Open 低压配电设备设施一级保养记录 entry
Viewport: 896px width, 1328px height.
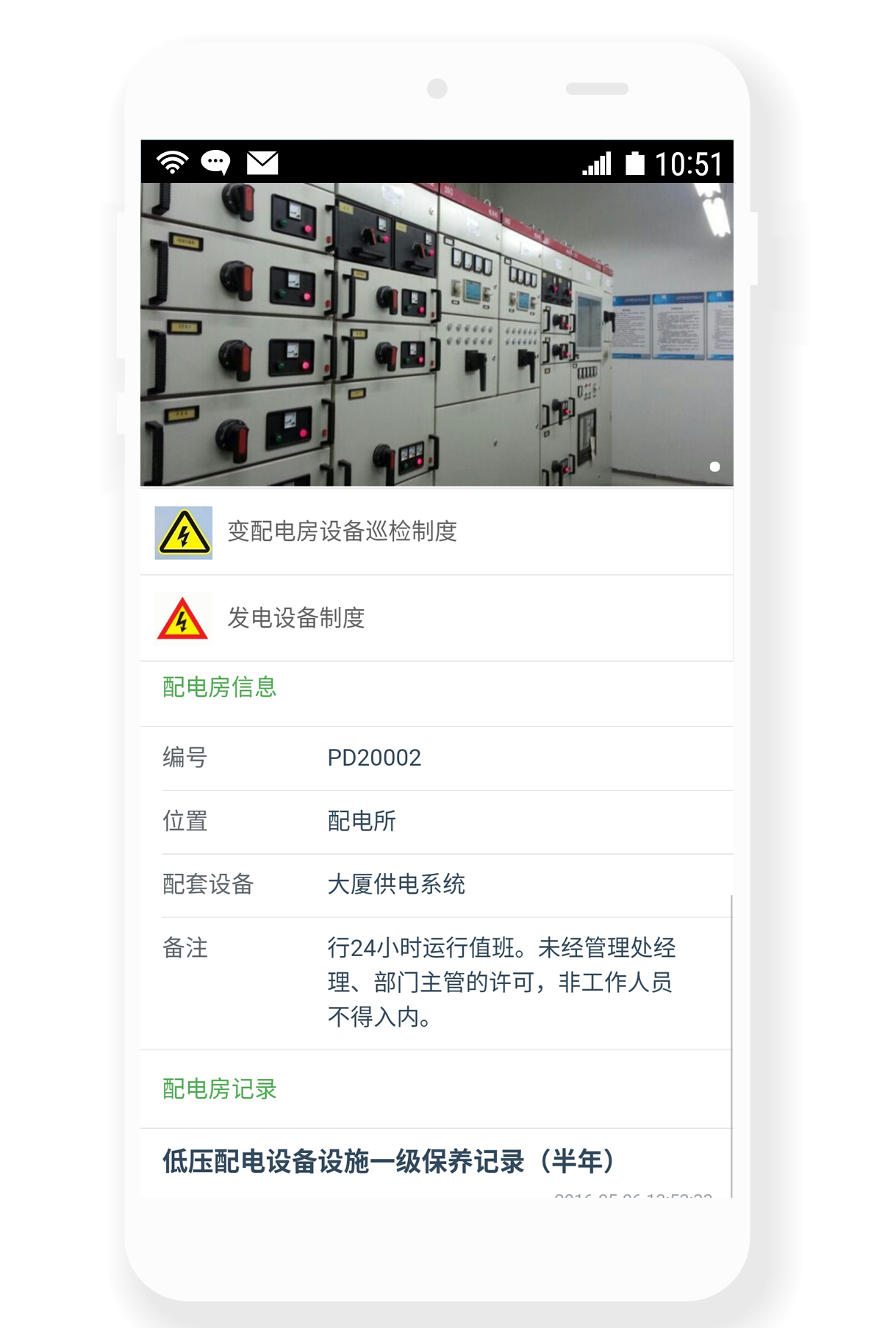[x=389, y=1162]
